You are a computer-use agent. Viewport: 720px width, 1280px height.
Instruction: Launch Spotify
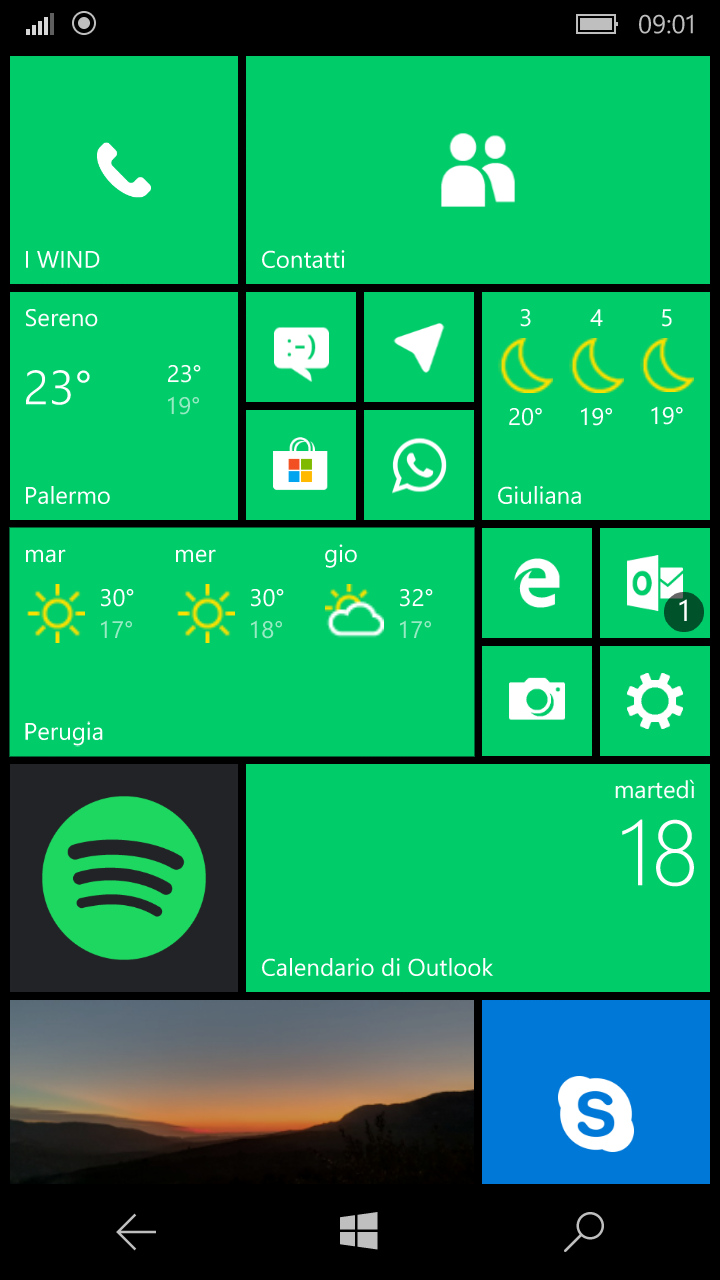pos(124,878)
